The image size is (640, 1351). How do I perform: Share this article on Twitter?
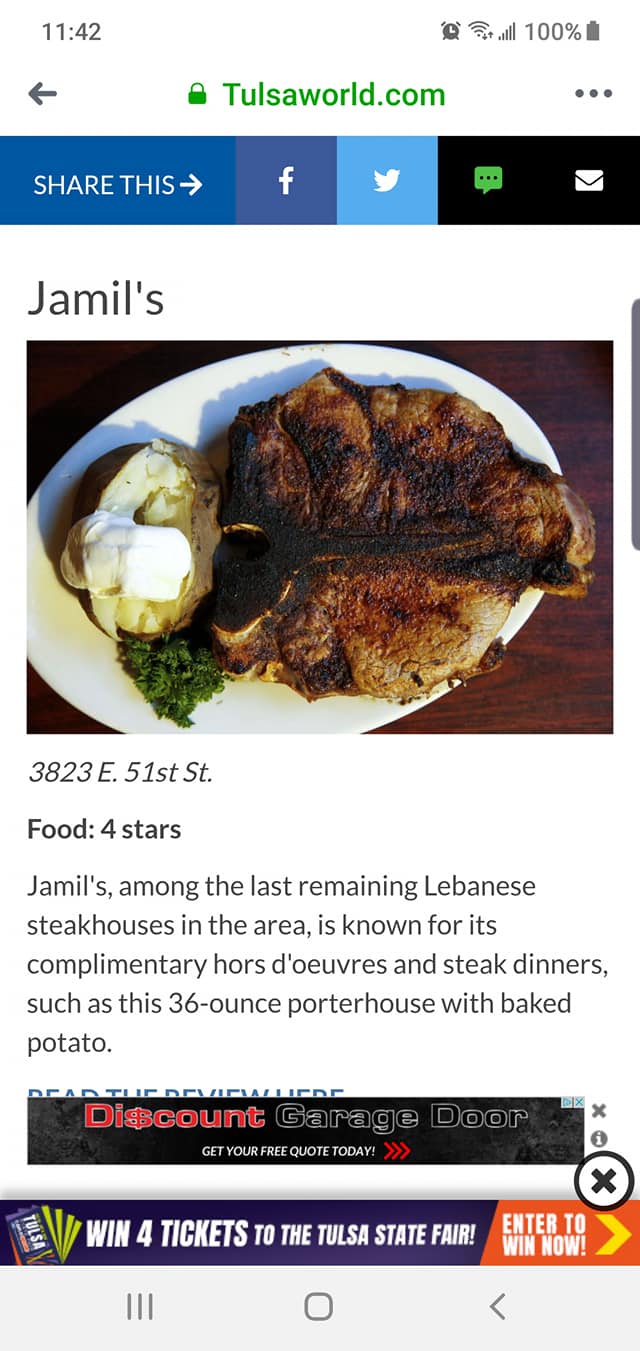[x=387, y=181]
